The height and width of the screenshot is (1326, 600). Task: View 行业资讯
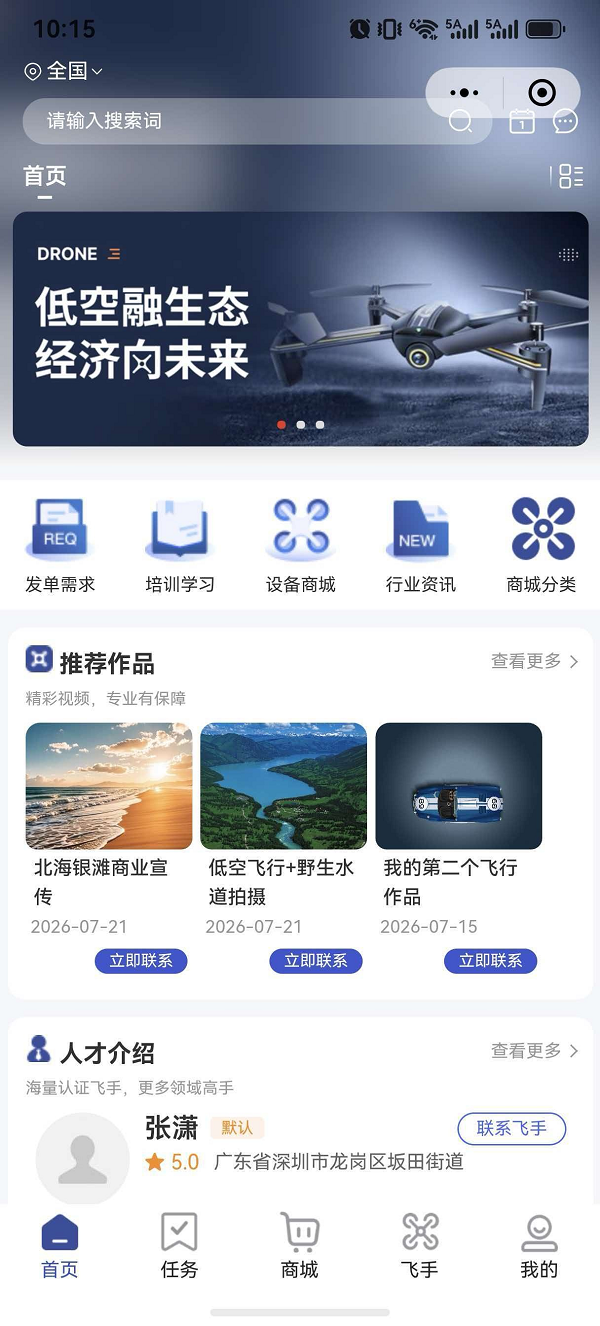pyautogui.click(x=420, y=546)
